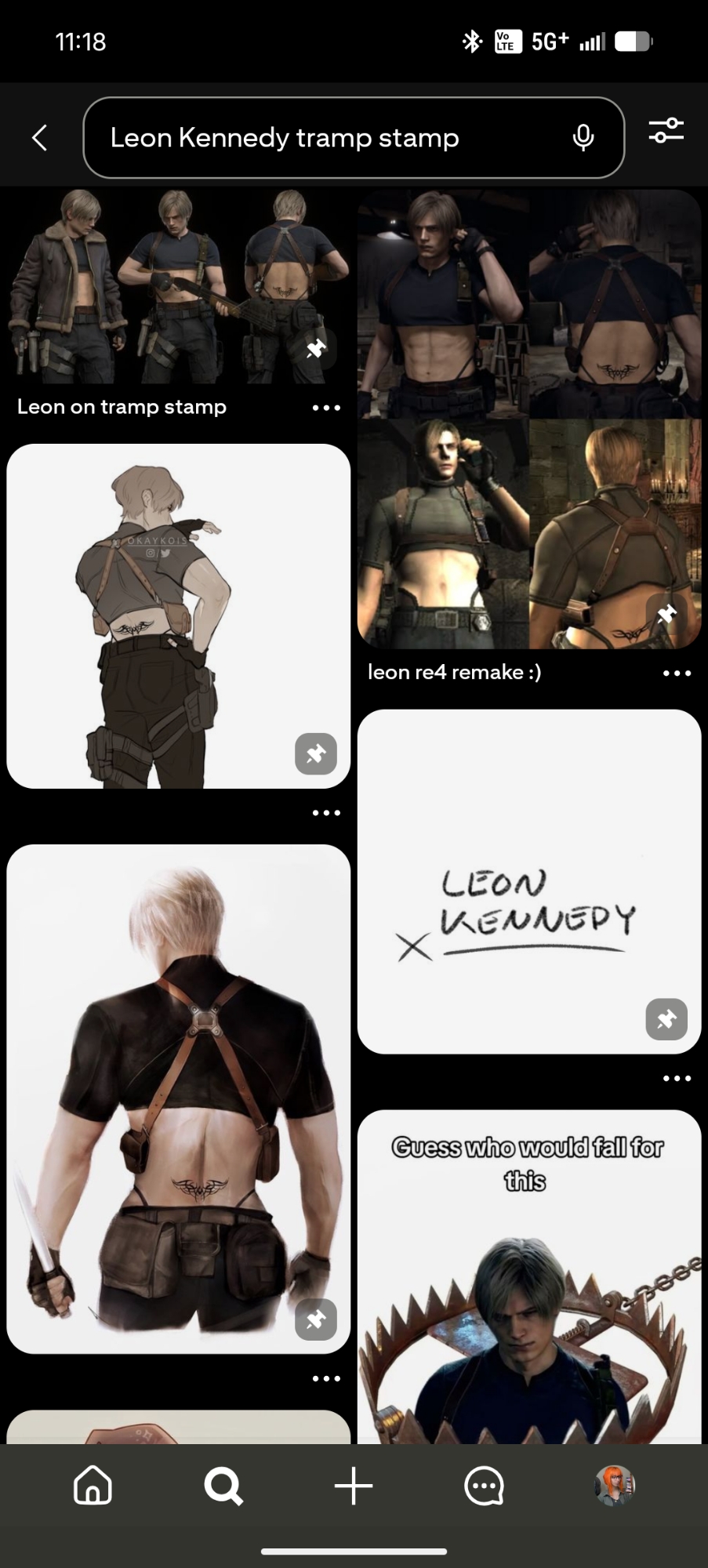
Task: Open the 'leon re4 remake :)' pin
Action: pyautogui.click(x=528, y=419)
